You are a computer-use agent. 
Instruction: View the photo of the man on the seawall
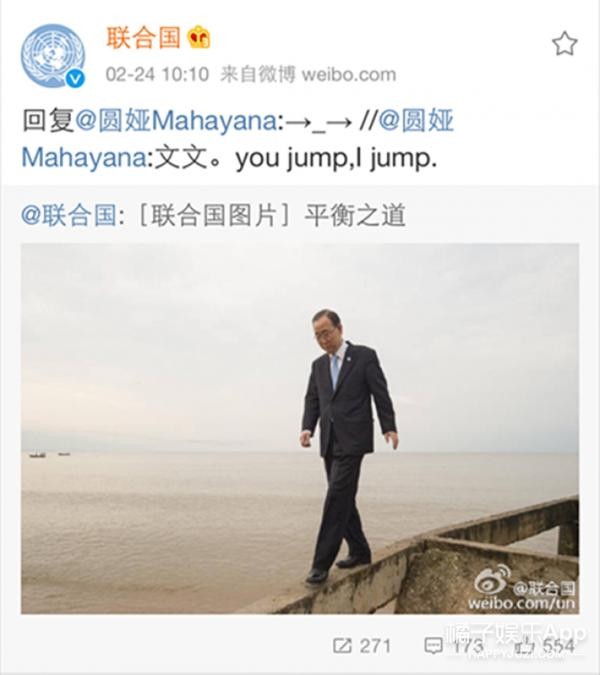299,428
